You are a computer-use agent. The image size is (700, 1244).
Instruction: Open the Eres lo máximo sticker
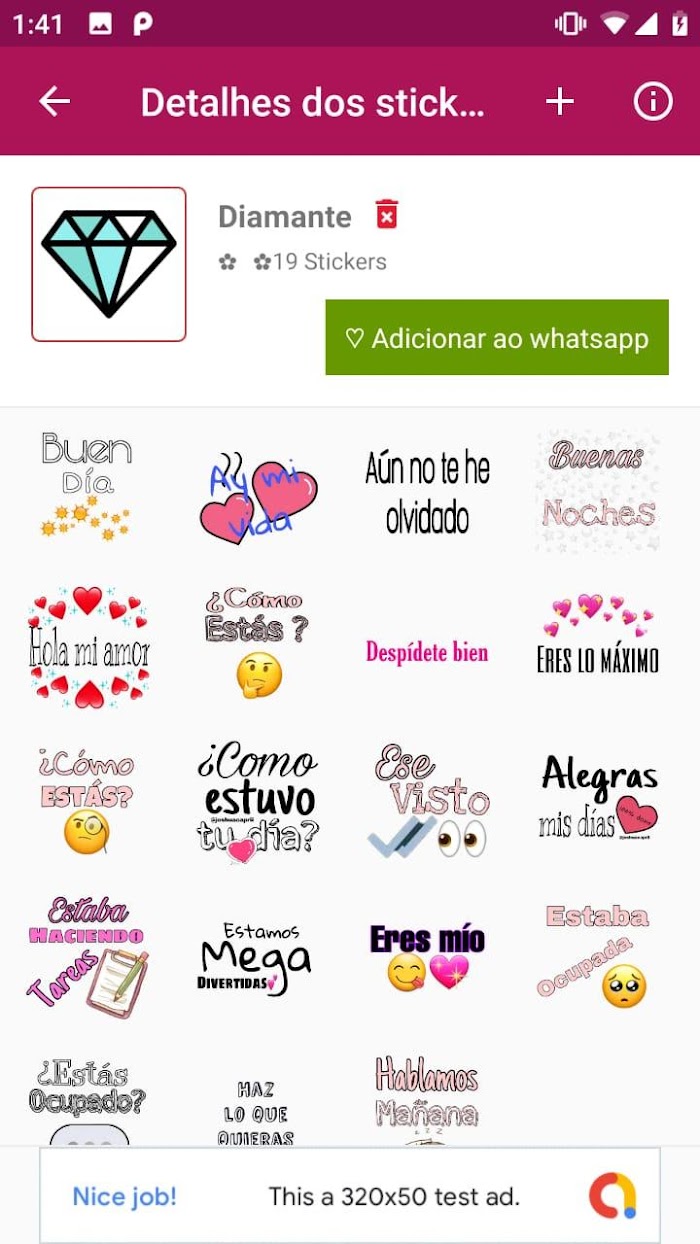[x=597, y=640]
